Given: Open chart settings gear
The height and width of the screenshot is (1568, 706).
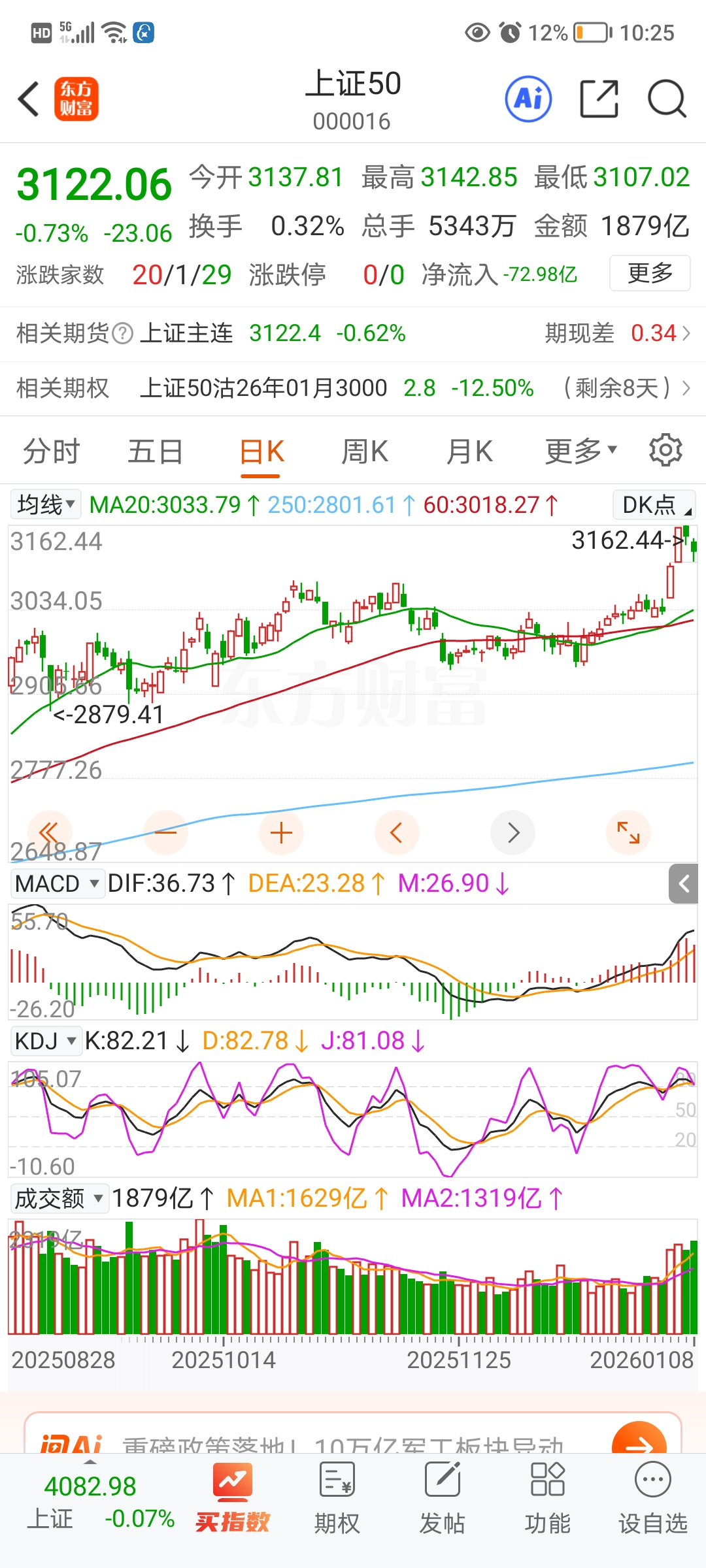Looking at the screenshot, I should [x=665, y=450].
